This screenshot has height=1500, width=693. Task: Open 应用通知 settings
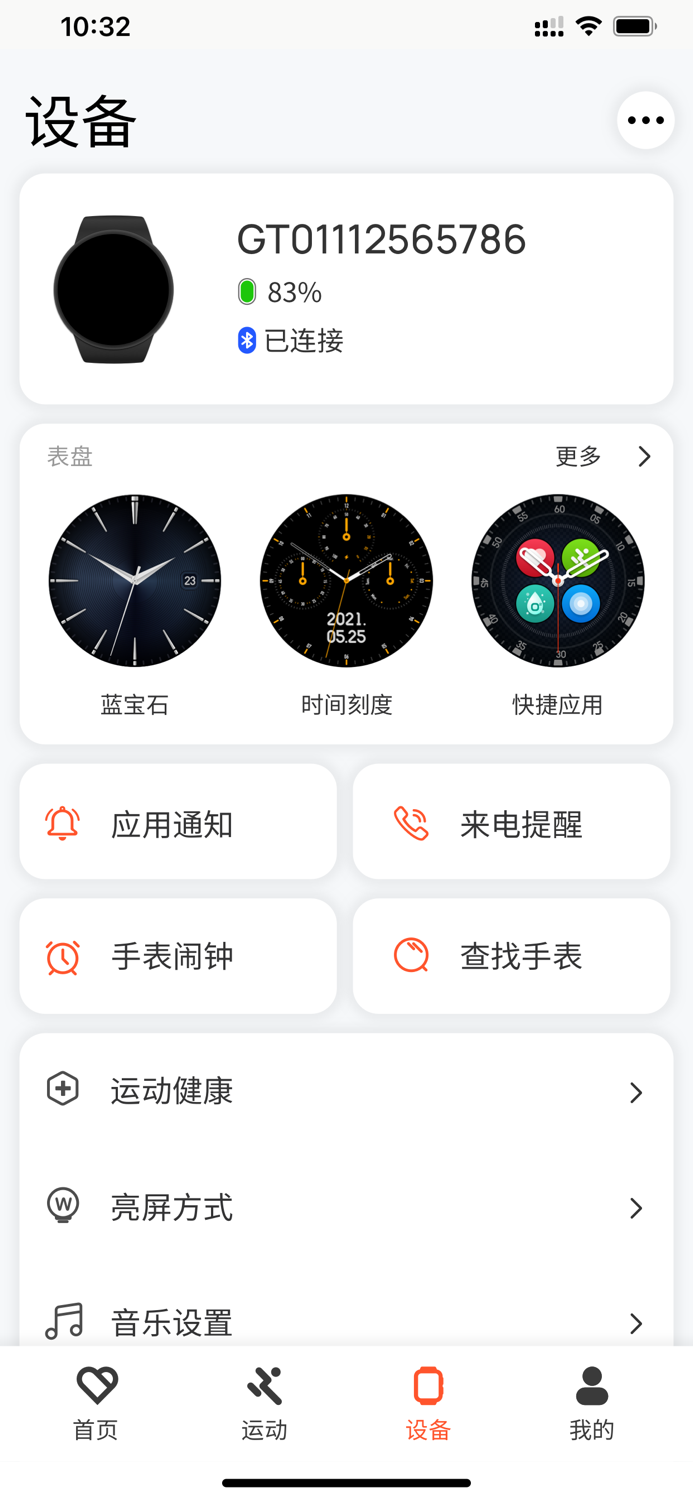[x=178, y=823]
